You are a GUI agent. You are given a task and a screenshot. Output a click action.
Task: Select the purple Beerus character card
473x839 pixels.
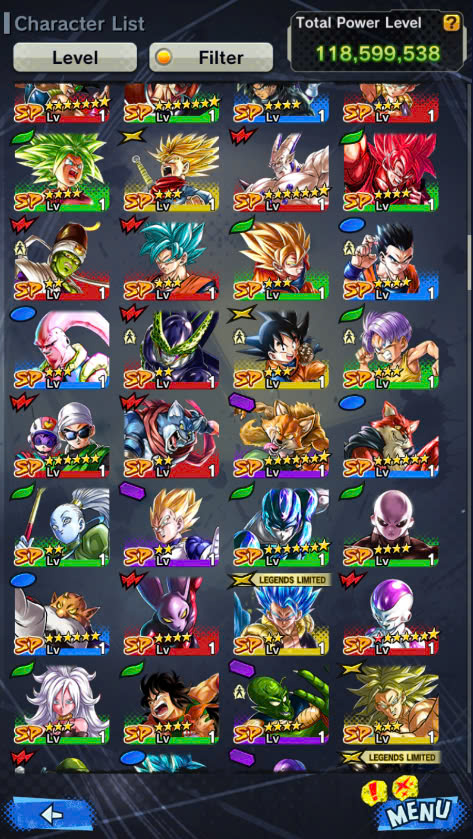coord(171,616)
